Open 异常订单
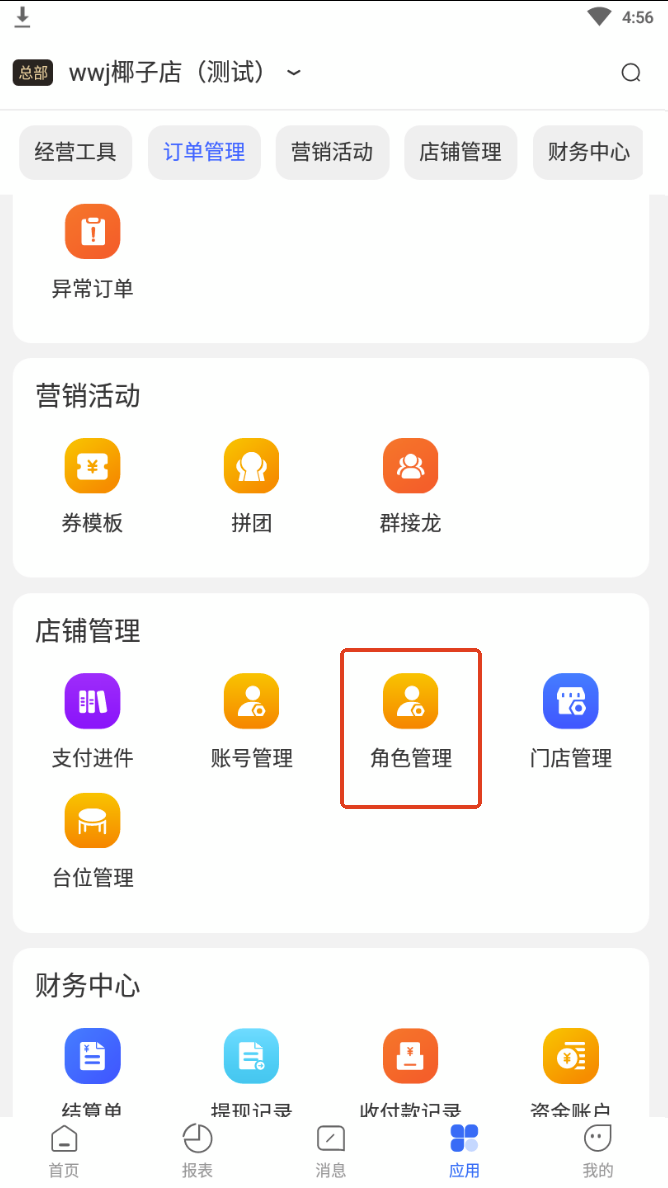This screenshot has width=668, height=1188. point(92,251)
